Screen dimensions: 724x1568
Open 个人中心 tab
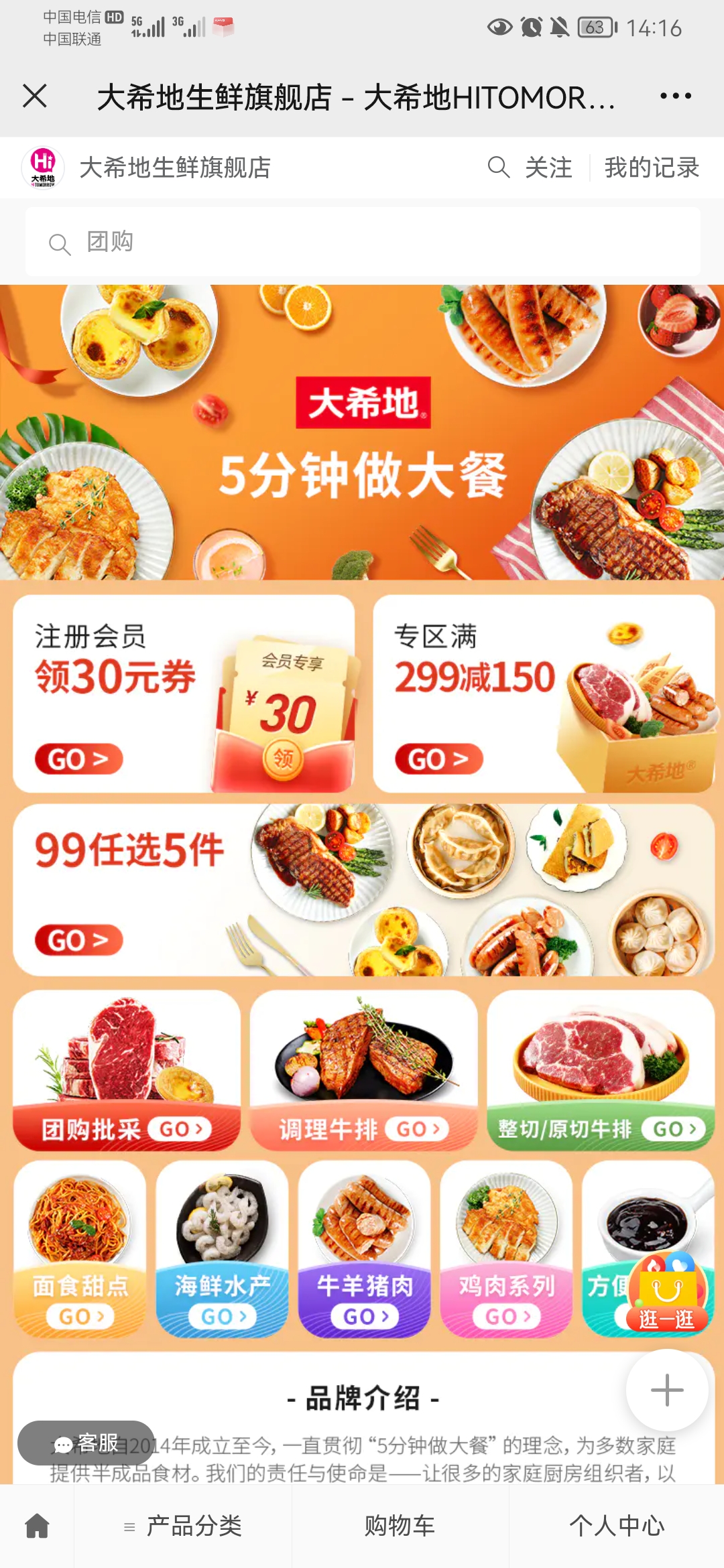click(x=616, y=1526)
